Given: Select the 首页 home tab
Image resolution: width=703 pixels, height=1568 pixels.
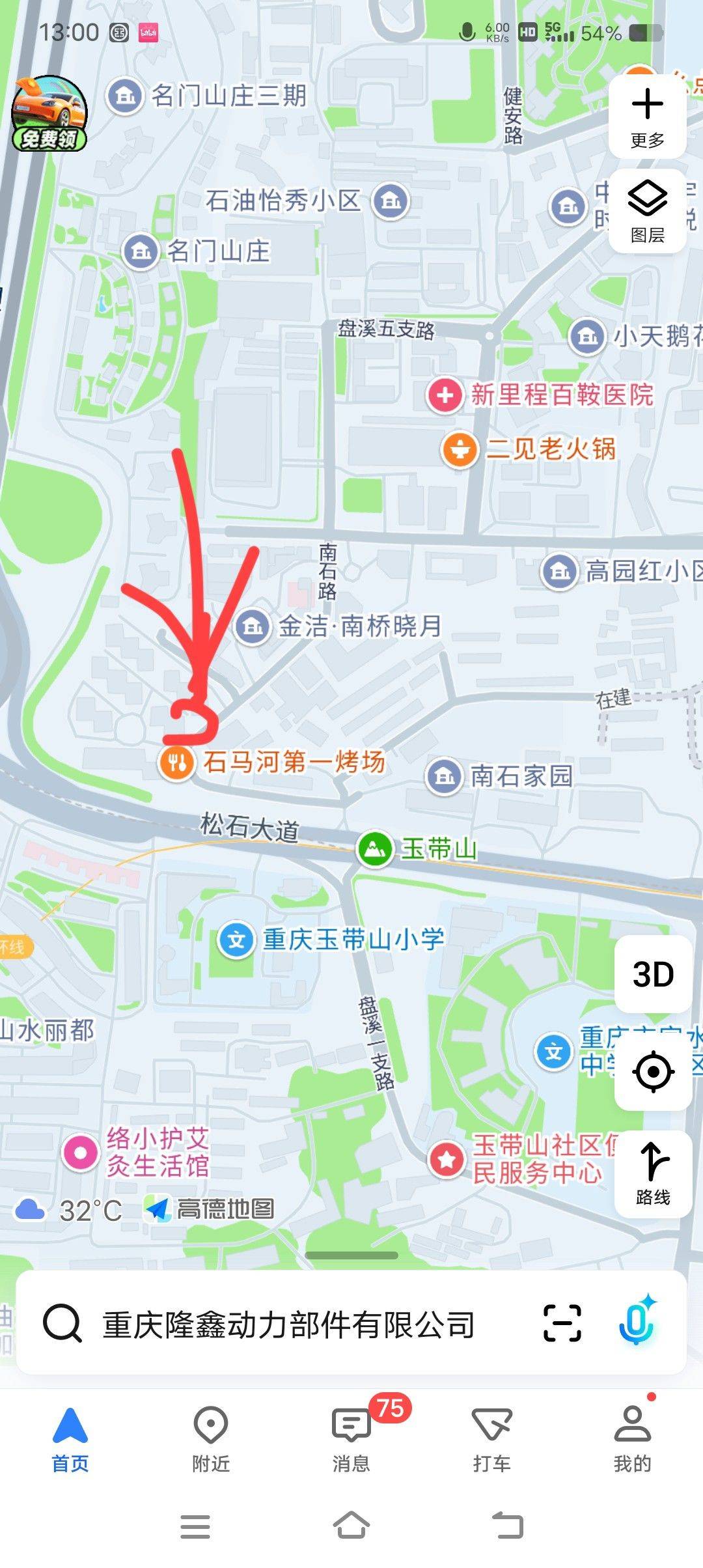Looking at the screenshot, I should point(70,1440).
